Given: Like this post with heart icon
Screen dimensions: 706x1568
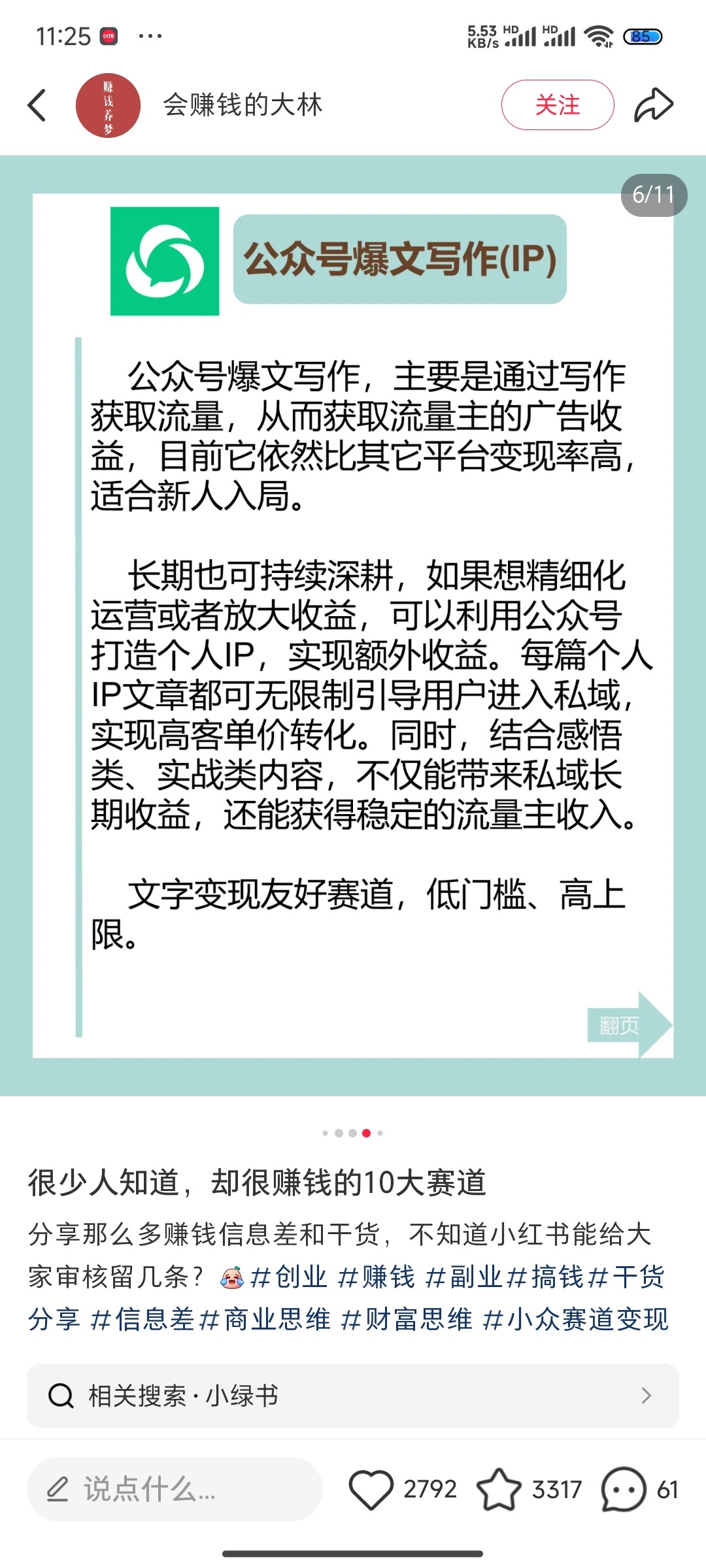Looking at the screenshot, I should pos(371,1489).
